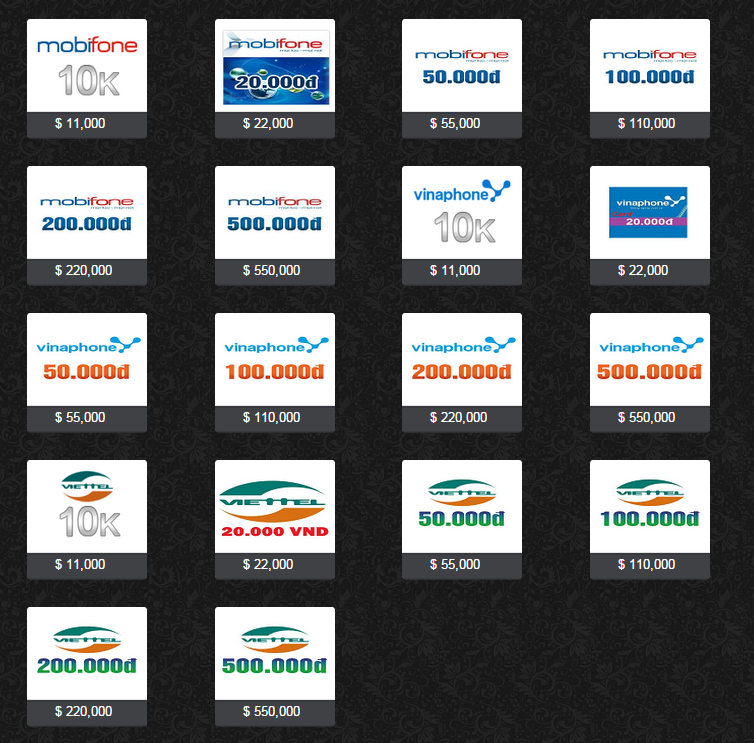
Task: Choose the Vinaphone 500.000đ card
Action: click(x=650, y=360)
